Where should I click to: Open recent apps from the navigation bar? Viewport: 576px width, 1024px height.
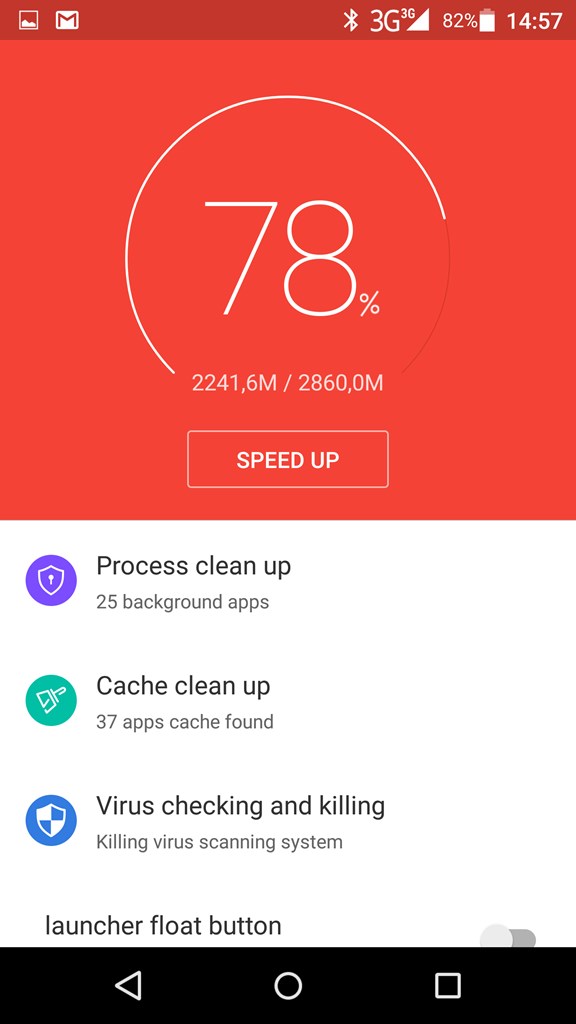[x=448, y=985]
